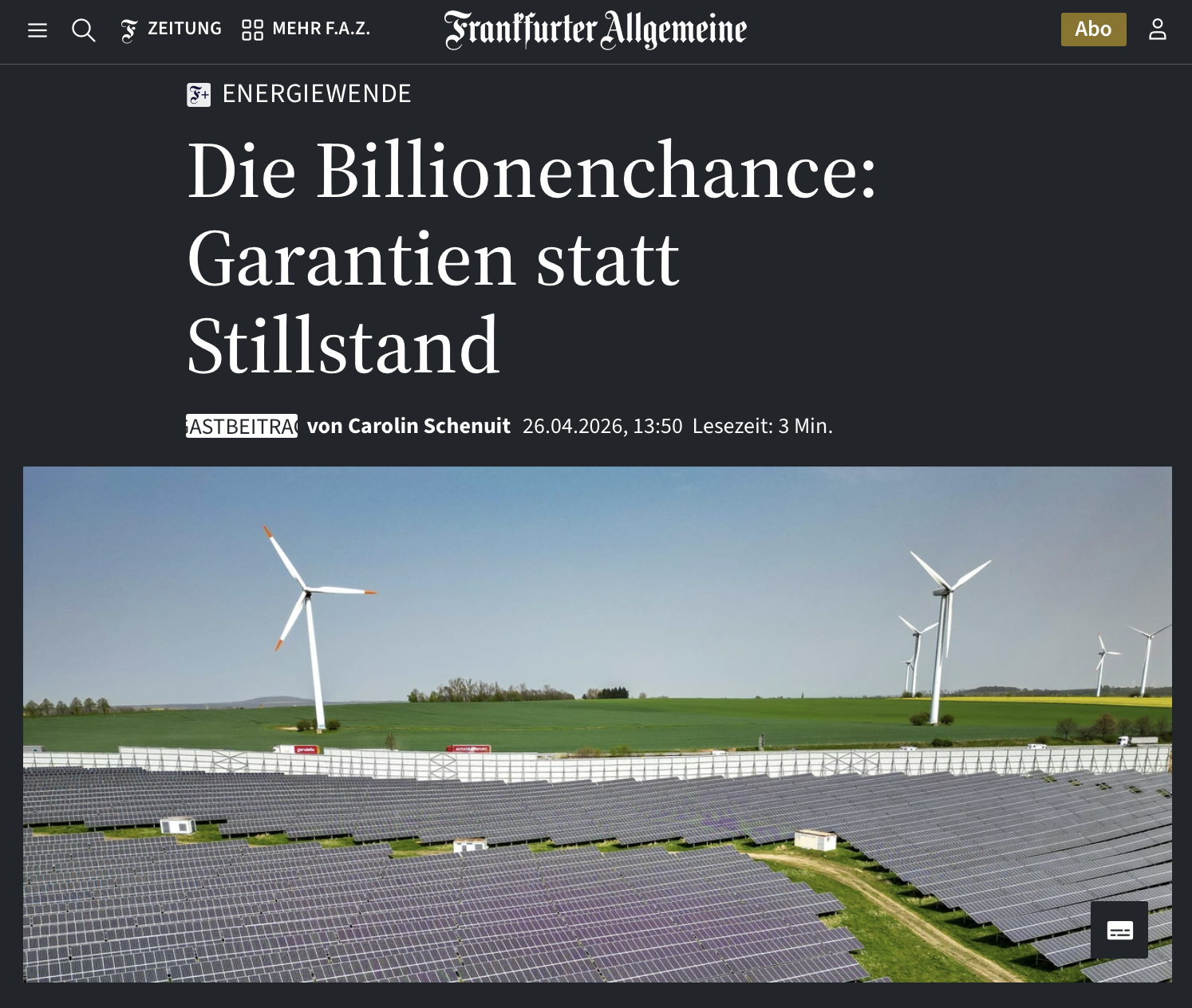This screenshot has width=1192, height=1008.
Task: Tap the Abo subscription button
Action: coord(1093,30)
